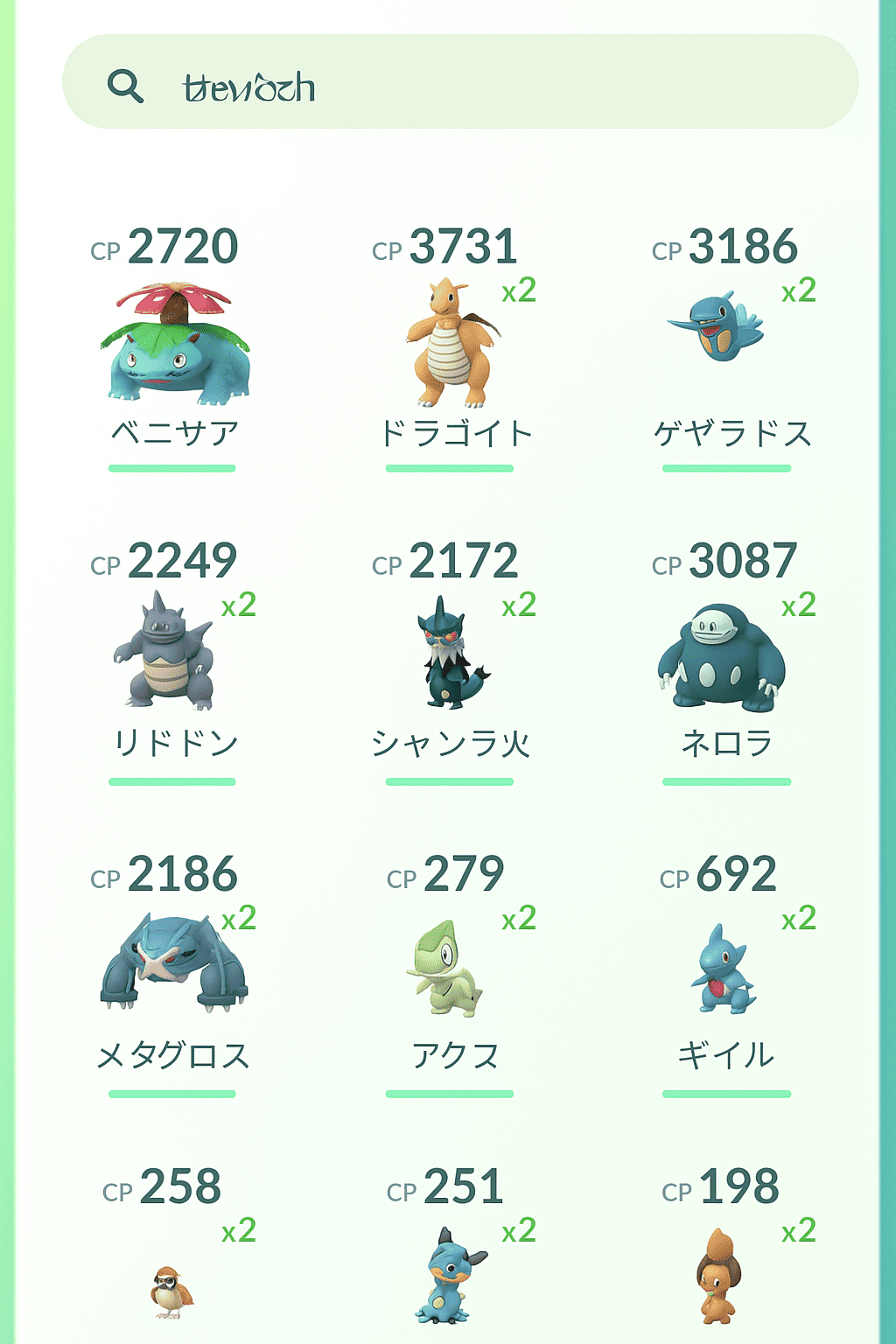View the CP 2249 リドドン Pokémon
The width and height of the screenshot is (896, 1344).
tap(166, 652)
